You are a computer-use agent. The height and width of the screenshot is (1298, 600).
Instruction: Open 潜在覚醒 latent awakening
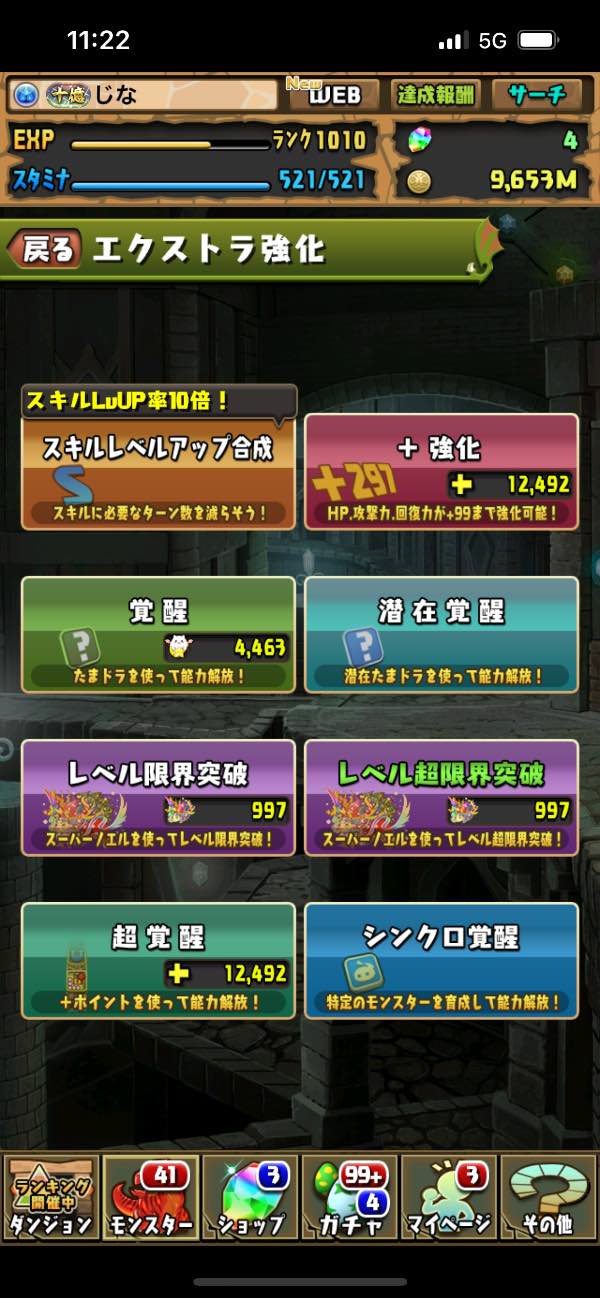(x=441, y=635)
